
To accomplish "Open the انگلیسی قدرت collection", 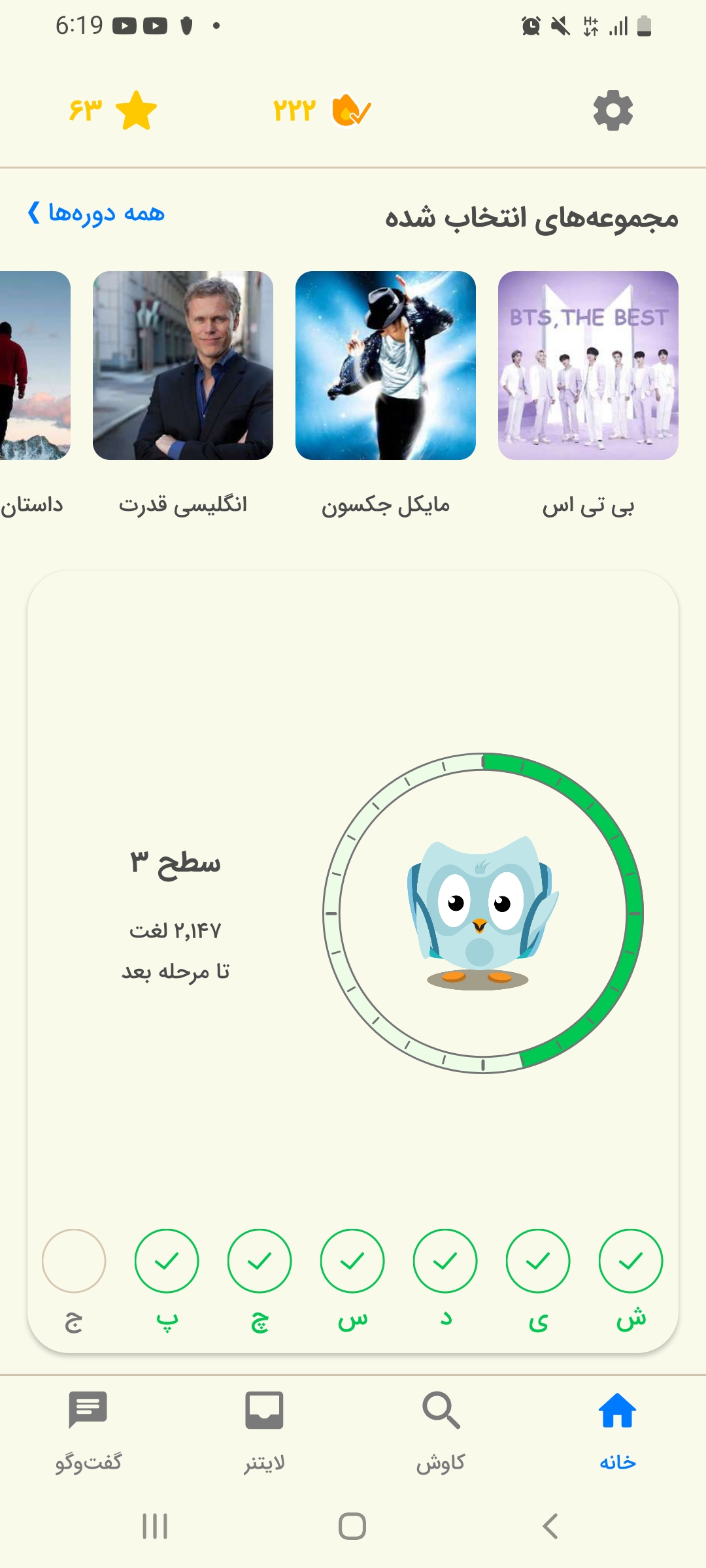I will click(183, 366).
